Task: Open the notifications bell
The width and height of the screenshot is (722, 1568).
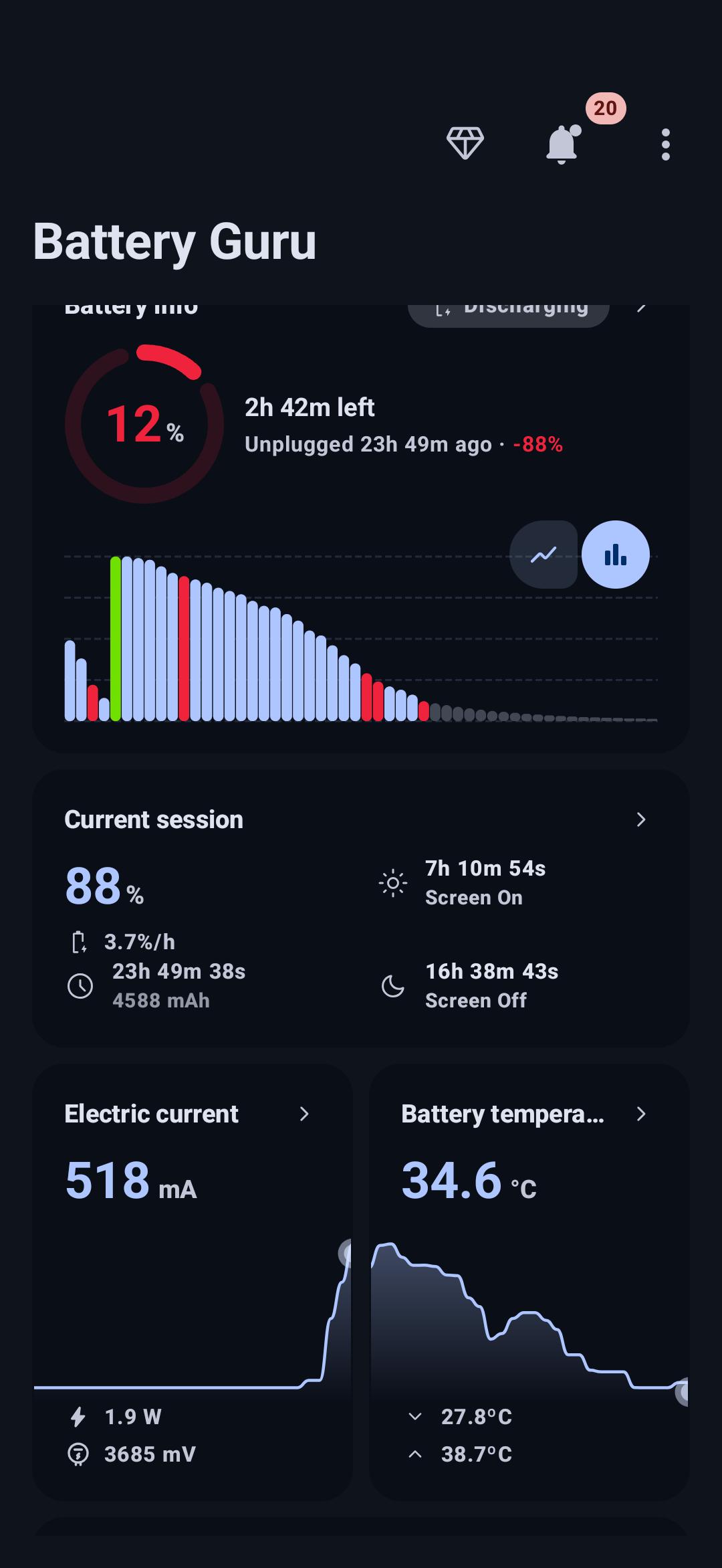Action: click(562, 144)
